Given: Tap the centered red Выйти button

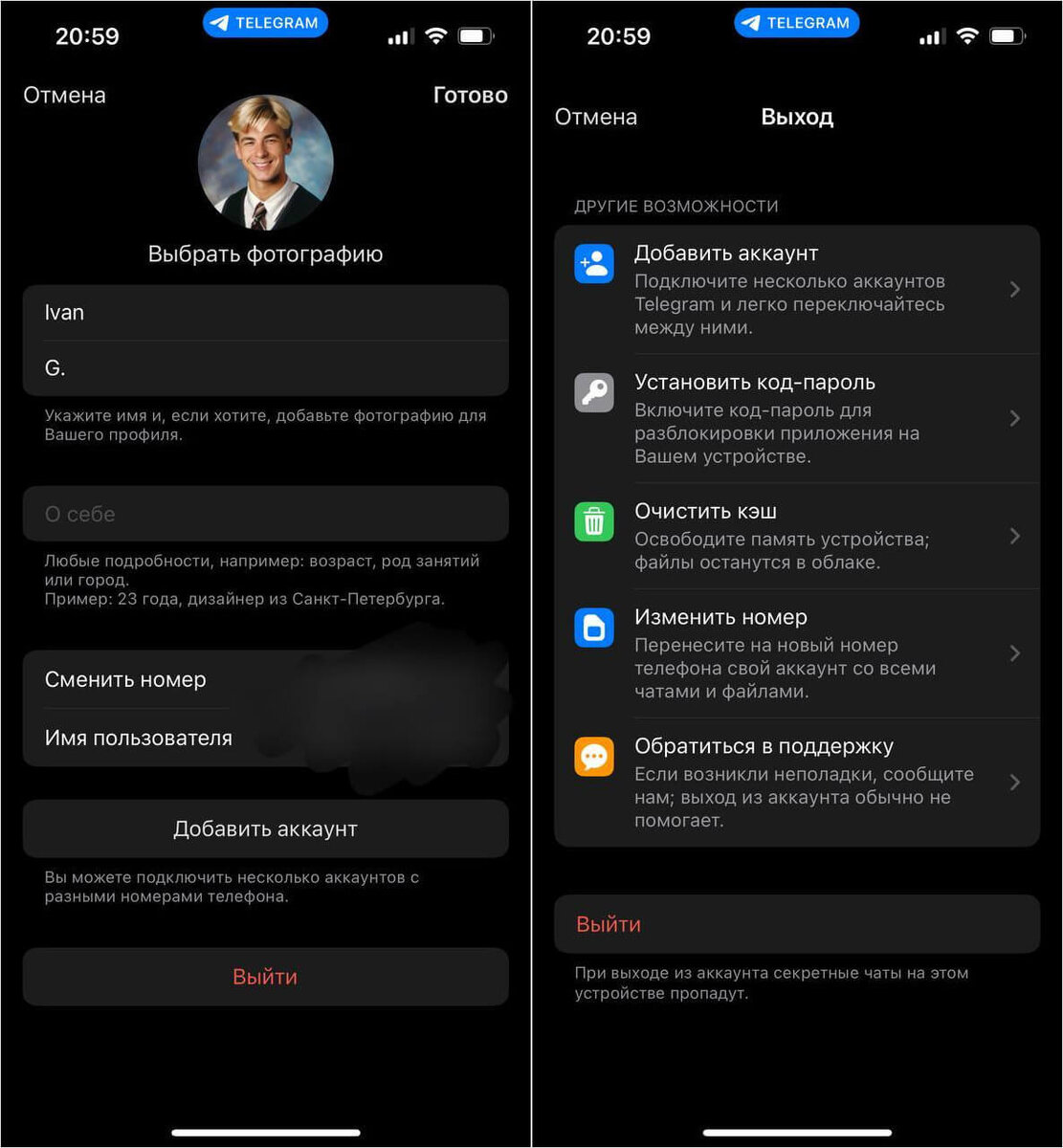Looking at the screenshot, I should (x=265, y=977).
